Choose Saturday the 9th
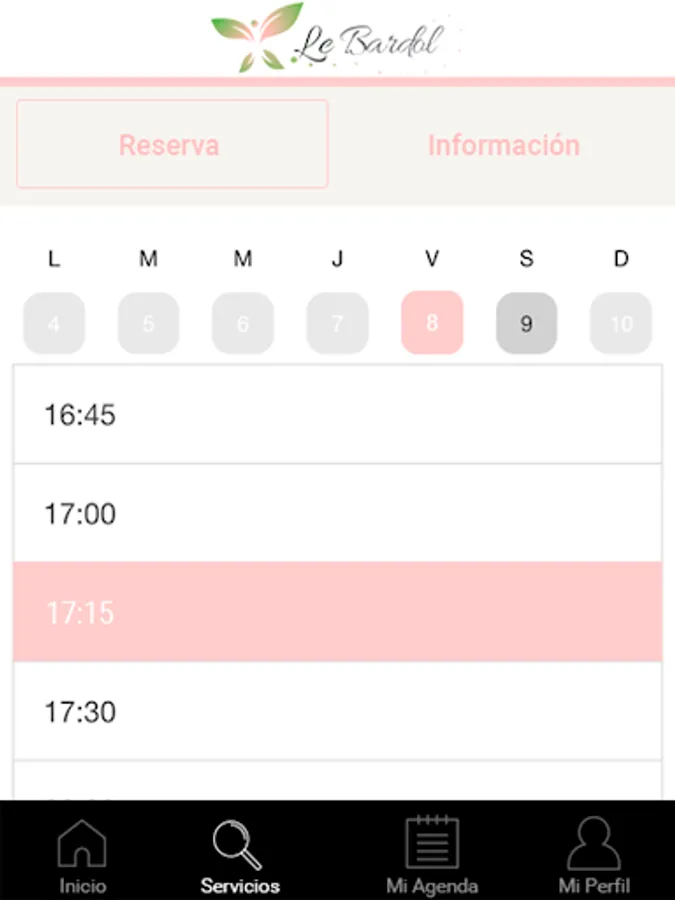675x900 pixels. 526,323
